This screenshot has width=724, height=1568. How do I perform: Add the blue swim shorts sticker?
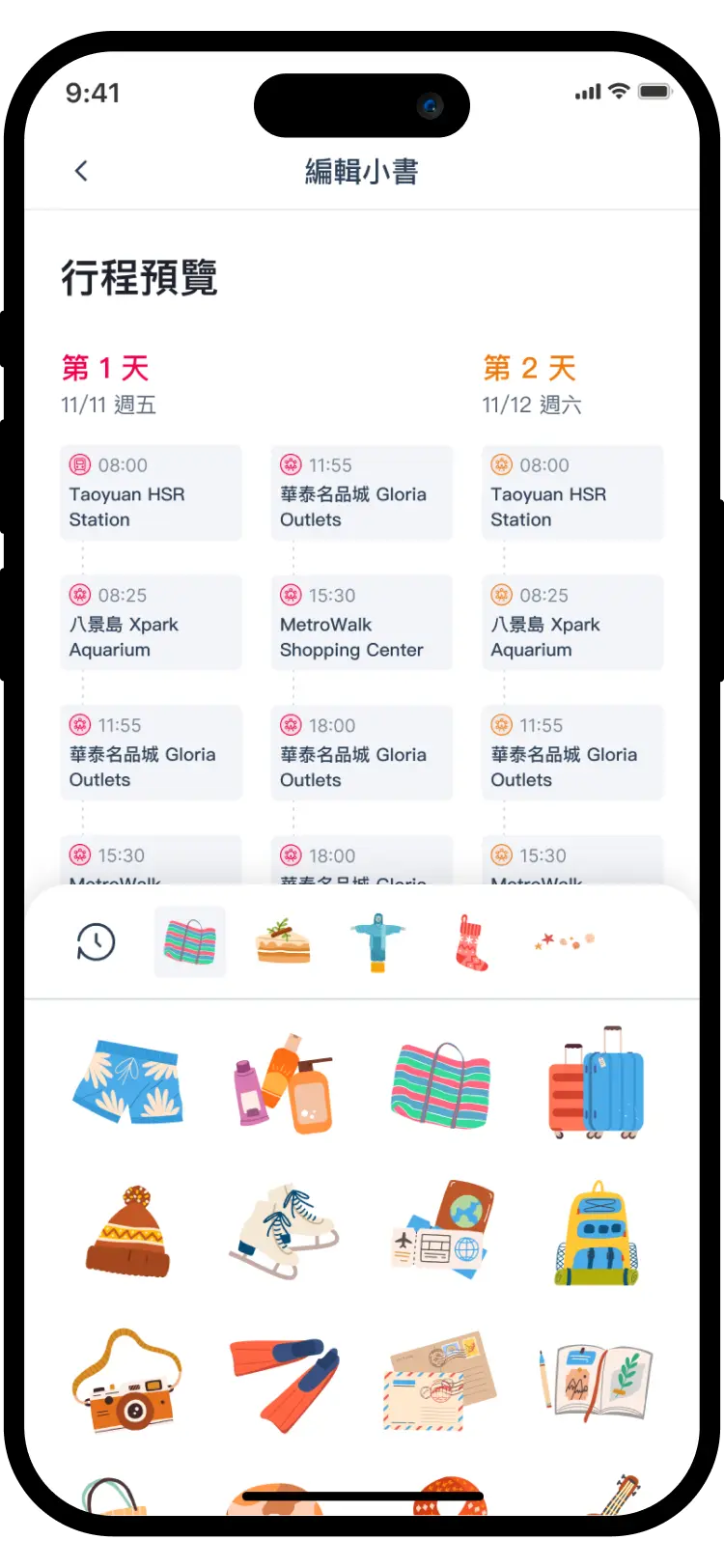pyautogui.click(x=128, y=1081)
